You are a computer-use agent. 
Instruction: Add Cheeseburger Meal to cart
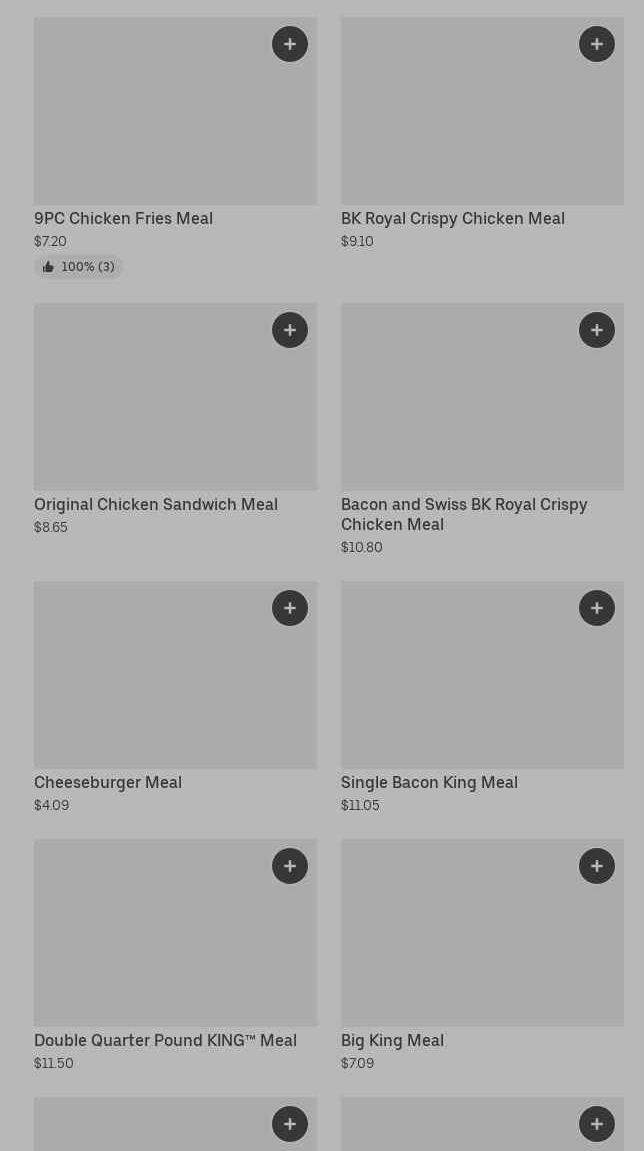click(290, 608)
